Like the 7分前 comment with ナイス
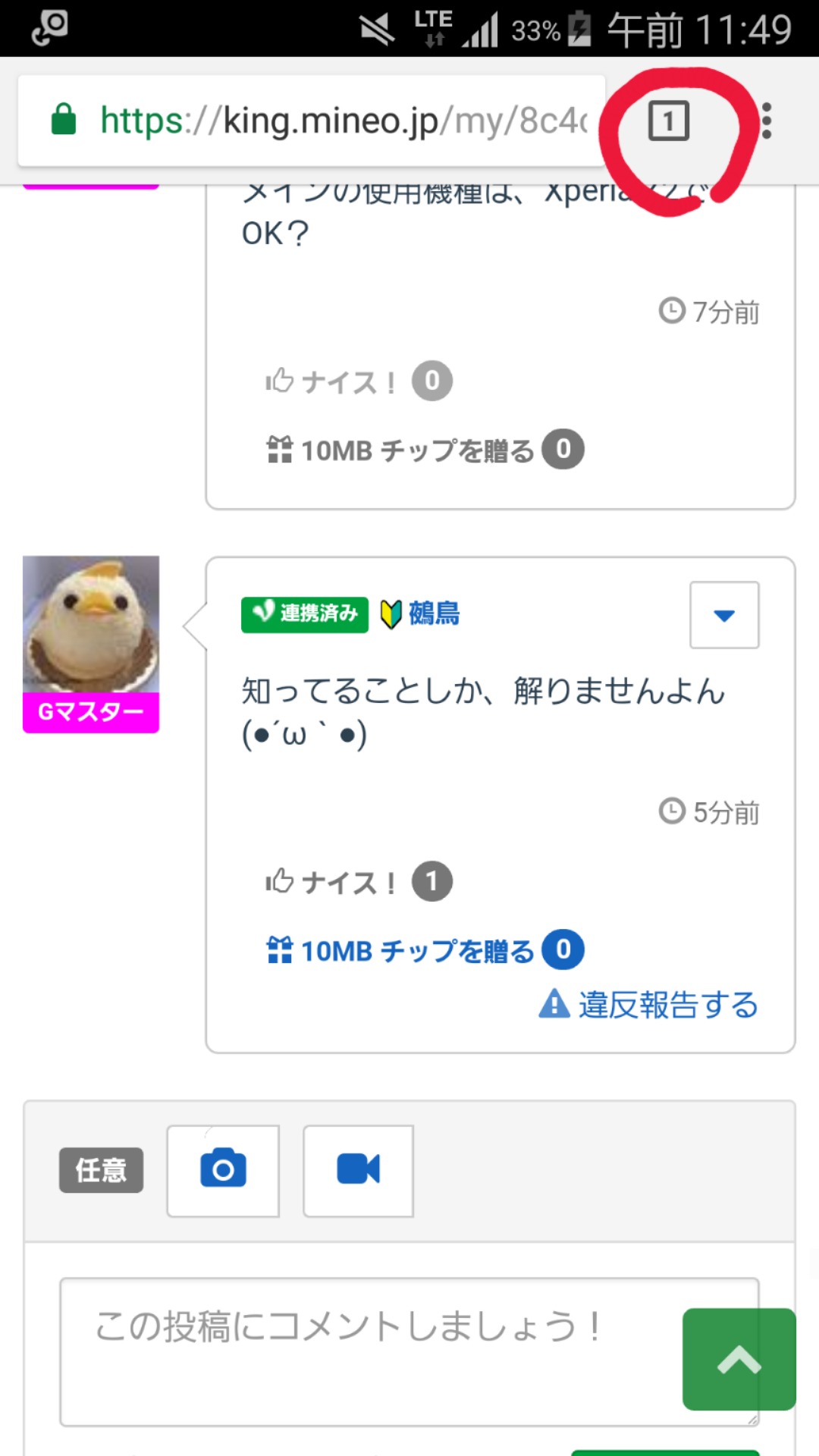 pos(330,381)
